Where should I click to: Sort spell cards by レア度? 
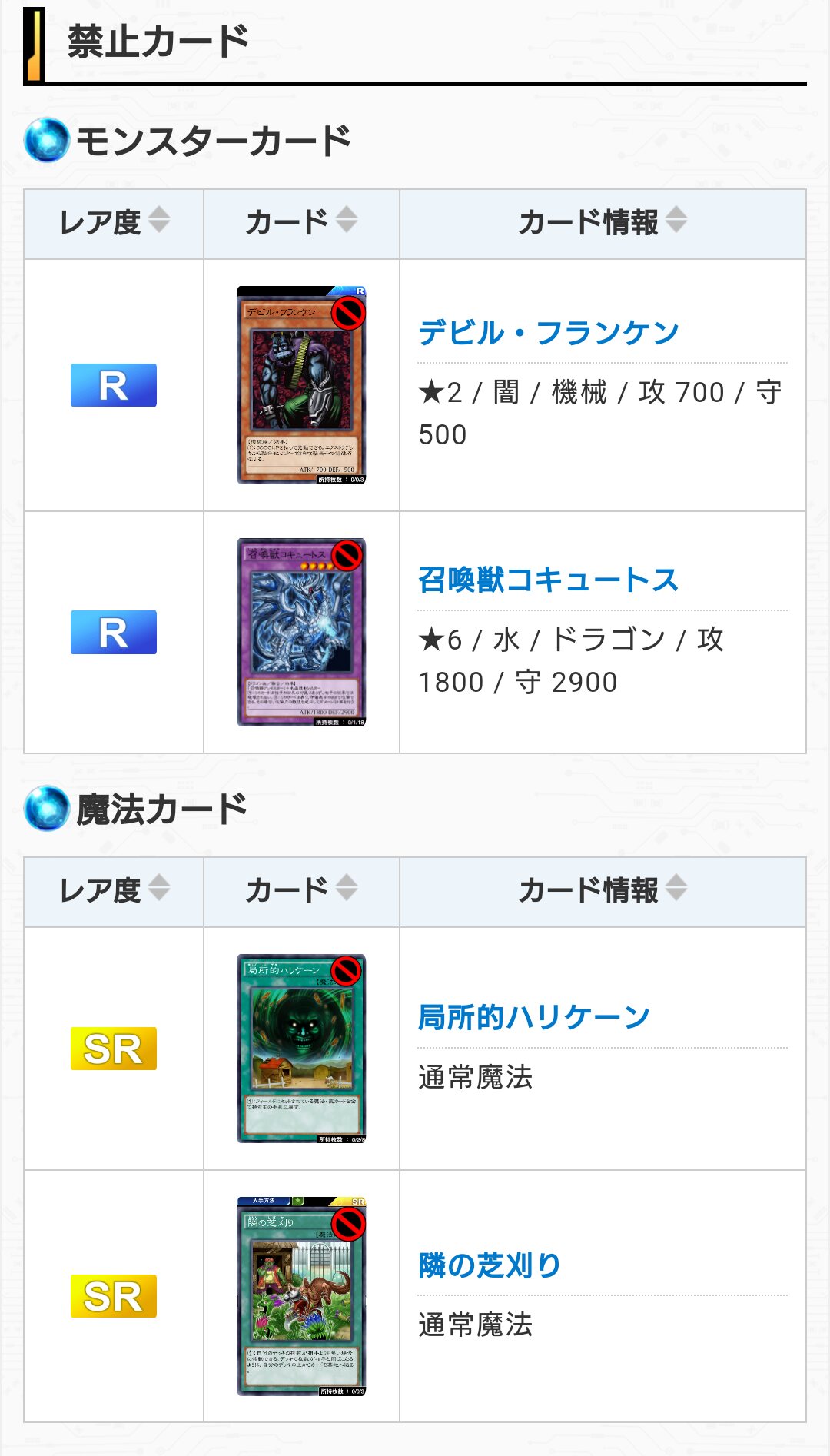(x=114, y=891)
